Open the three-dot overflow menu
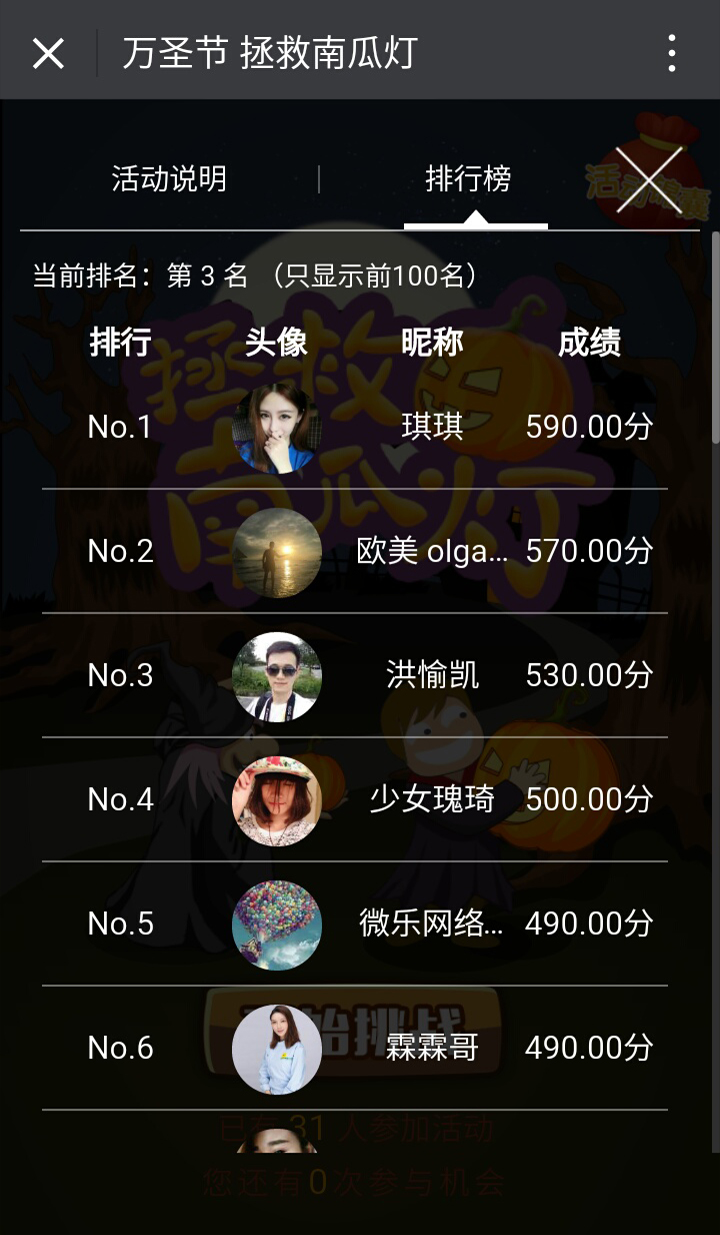Viewport: 720px width, 1235px height. [x=671, y=53]
